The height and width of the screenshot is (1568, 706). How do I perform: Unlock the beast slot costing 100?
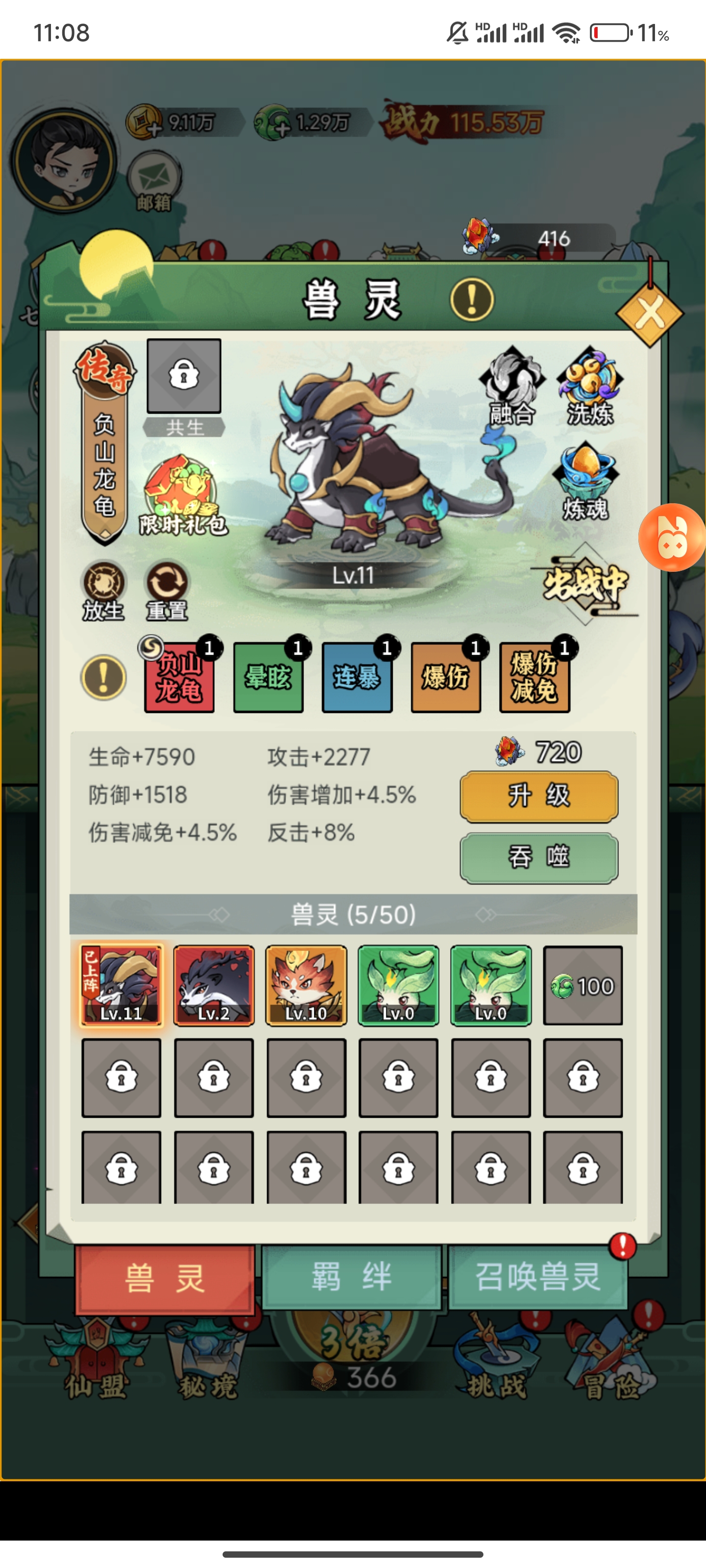coord(582,985)
